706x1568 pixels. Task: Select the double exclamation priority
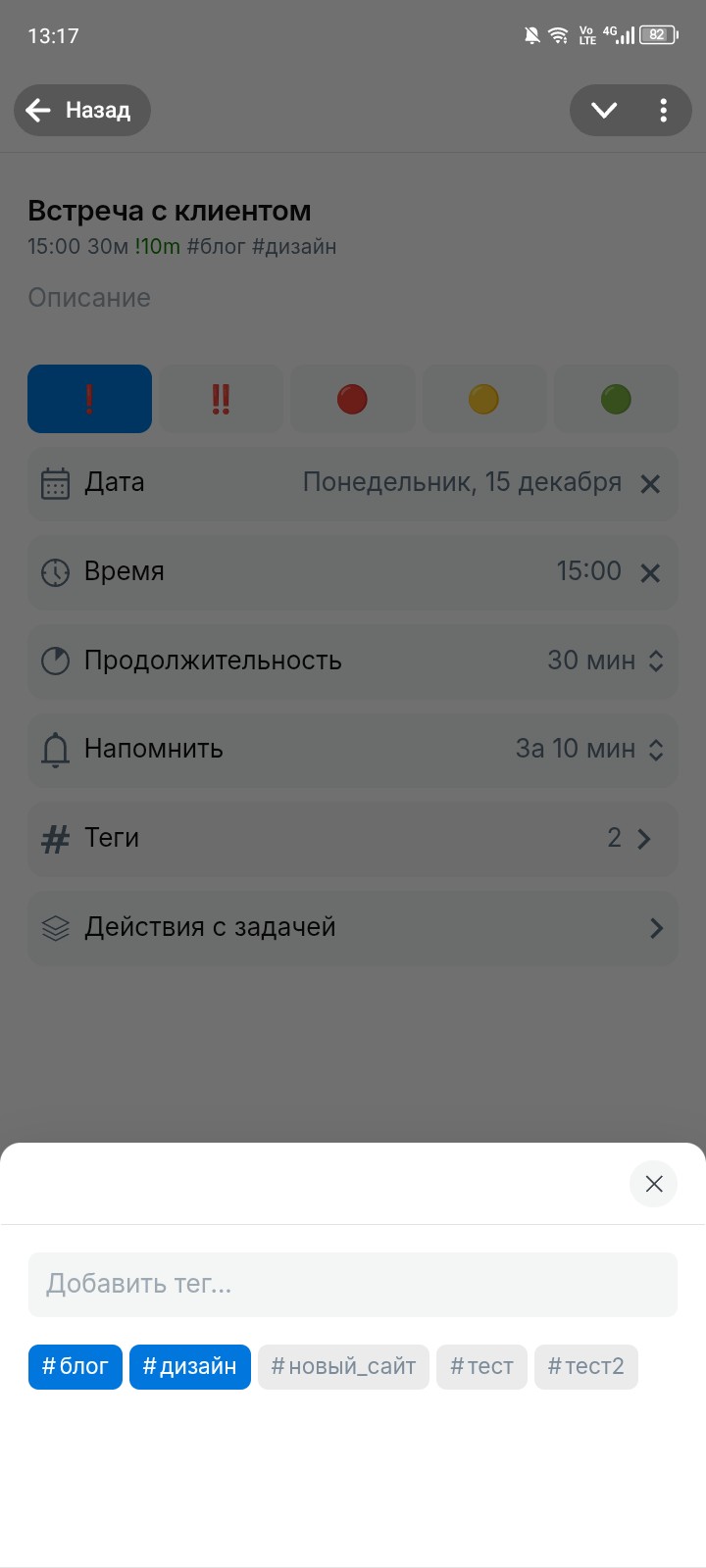221,399
